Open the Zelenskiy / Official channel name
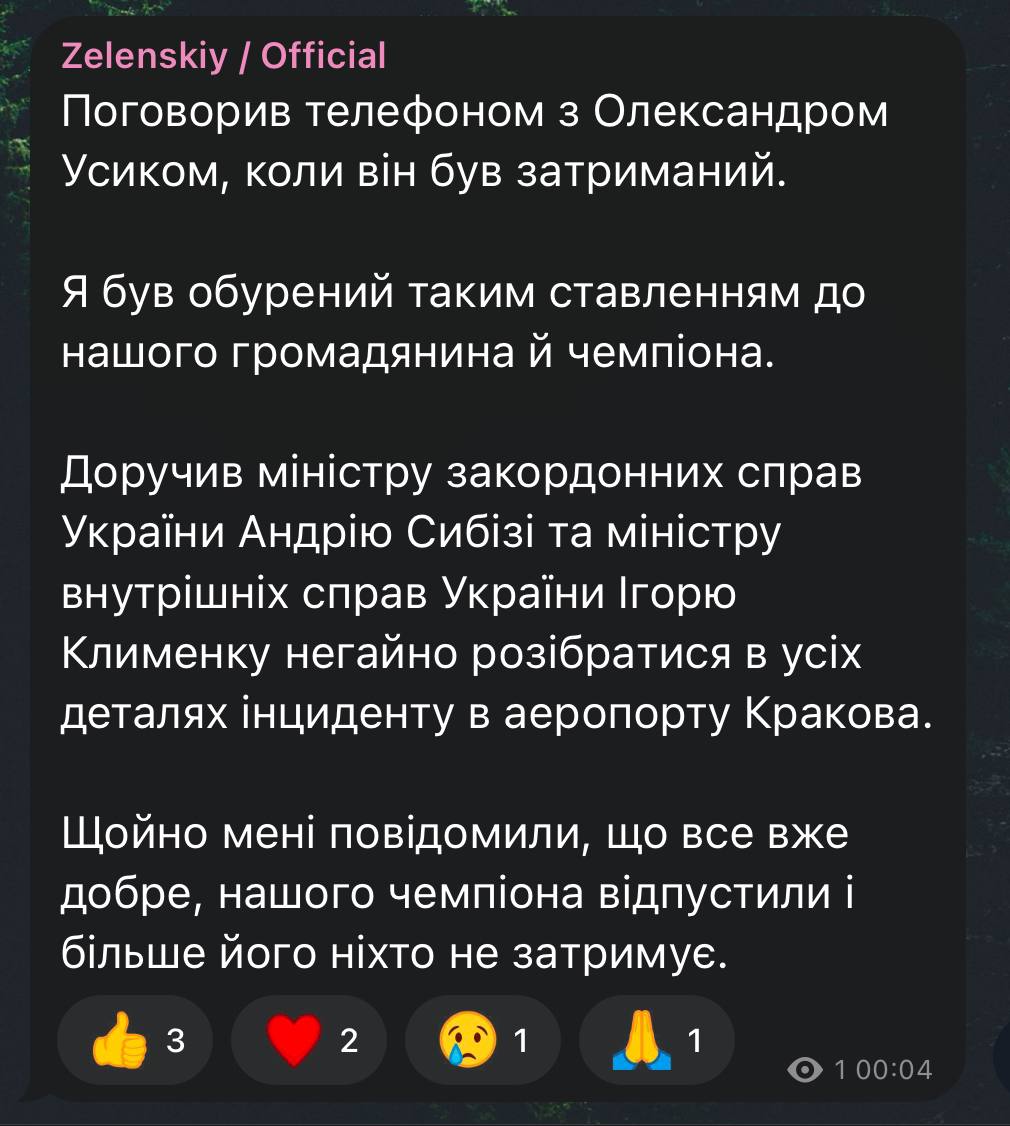This screenshot has width=1010, height=1126. 223,56
